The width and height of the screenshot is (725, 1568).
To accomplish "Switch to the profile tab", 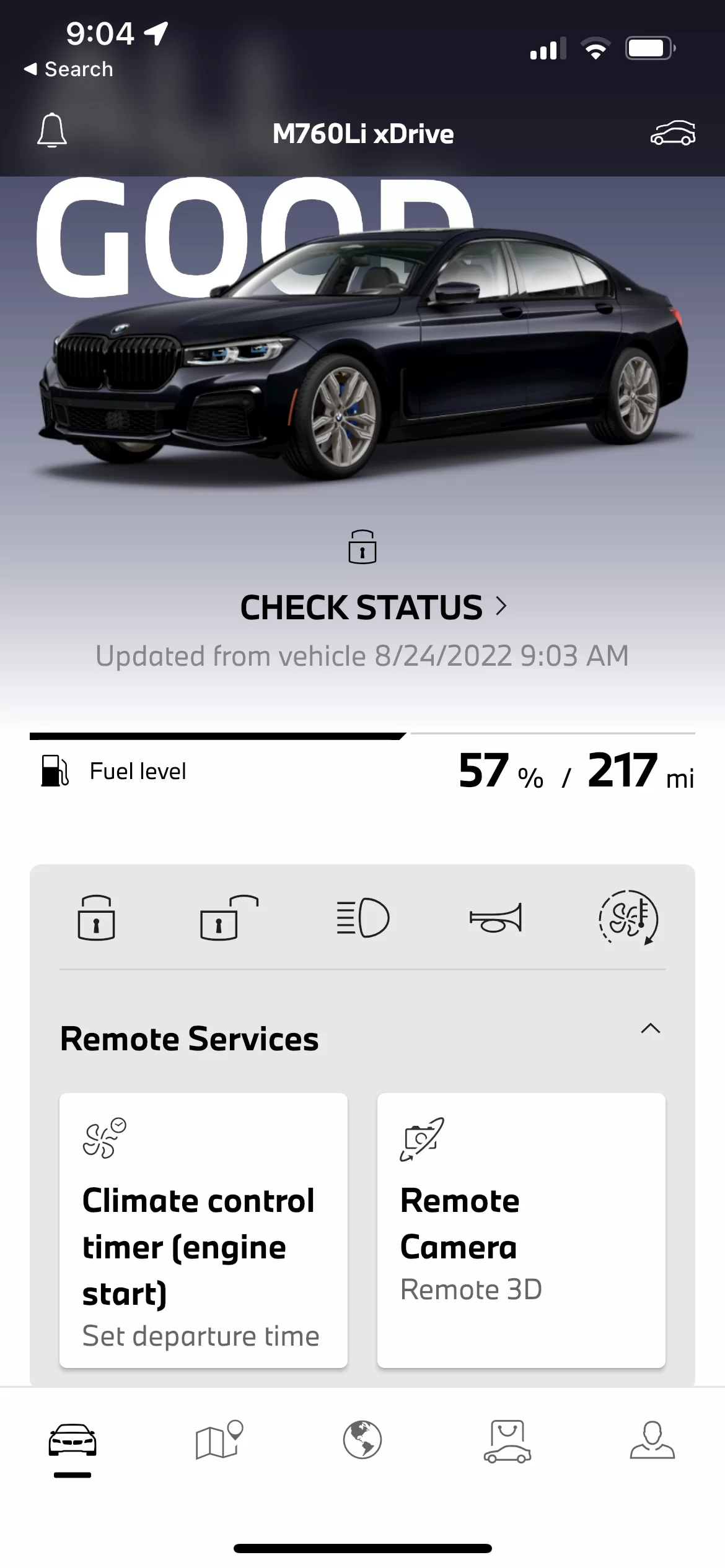I will tap(652, 1440).
